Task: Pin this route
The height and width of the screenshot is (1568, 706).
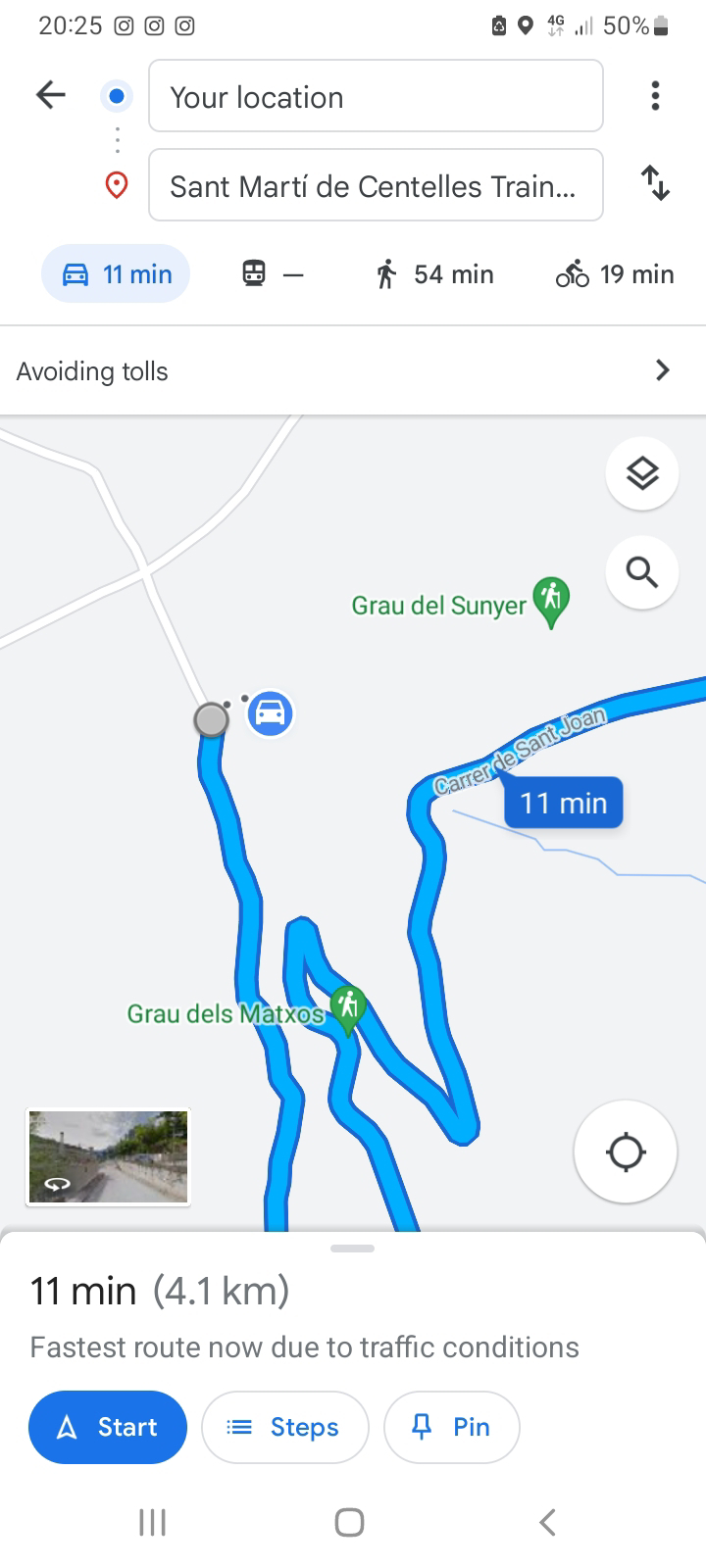Action: tap(451, 1427)
